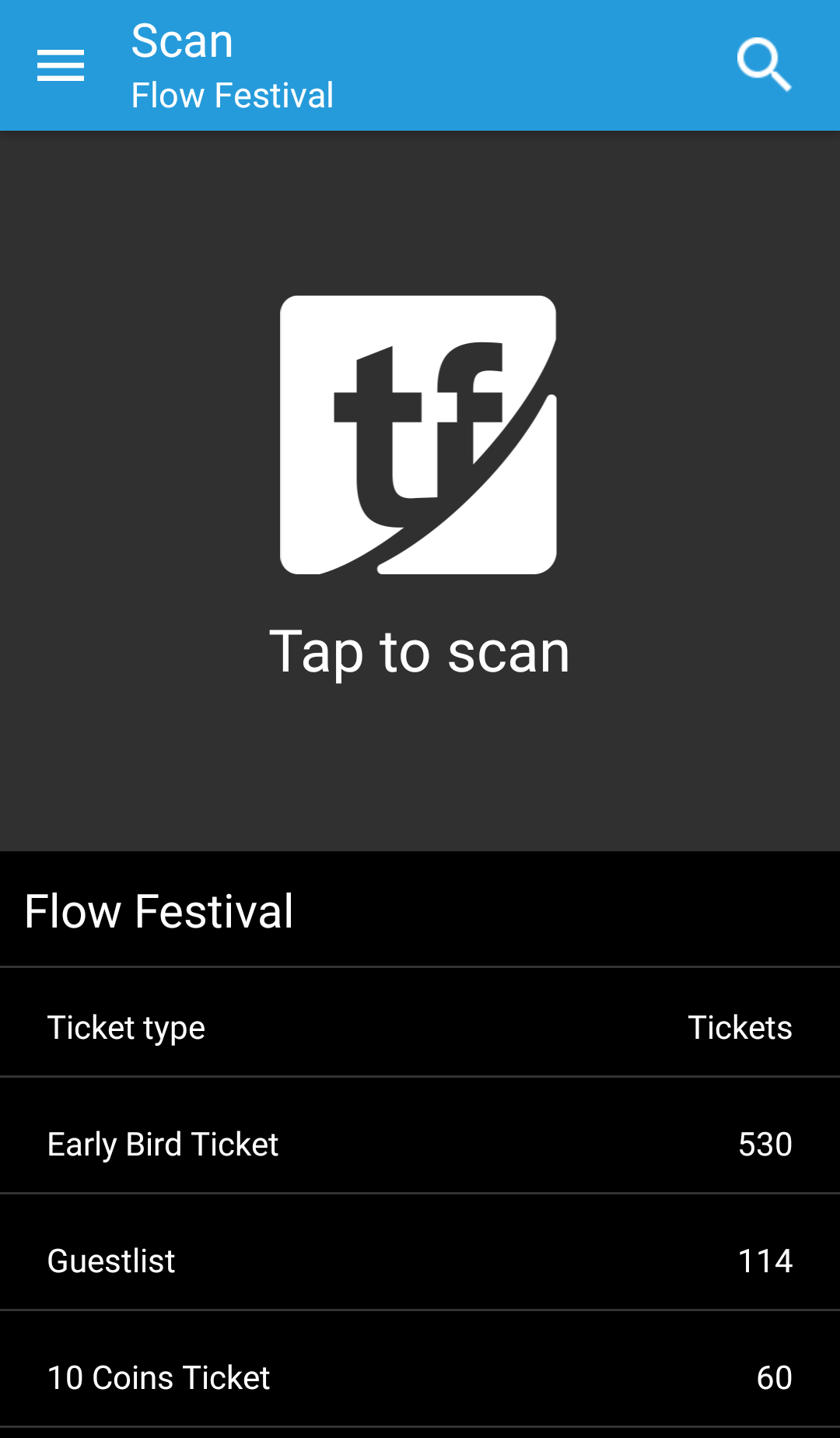Screen dimensions: 840x1438
Task: Open the search magnifier icon
Action: [764, 65]
